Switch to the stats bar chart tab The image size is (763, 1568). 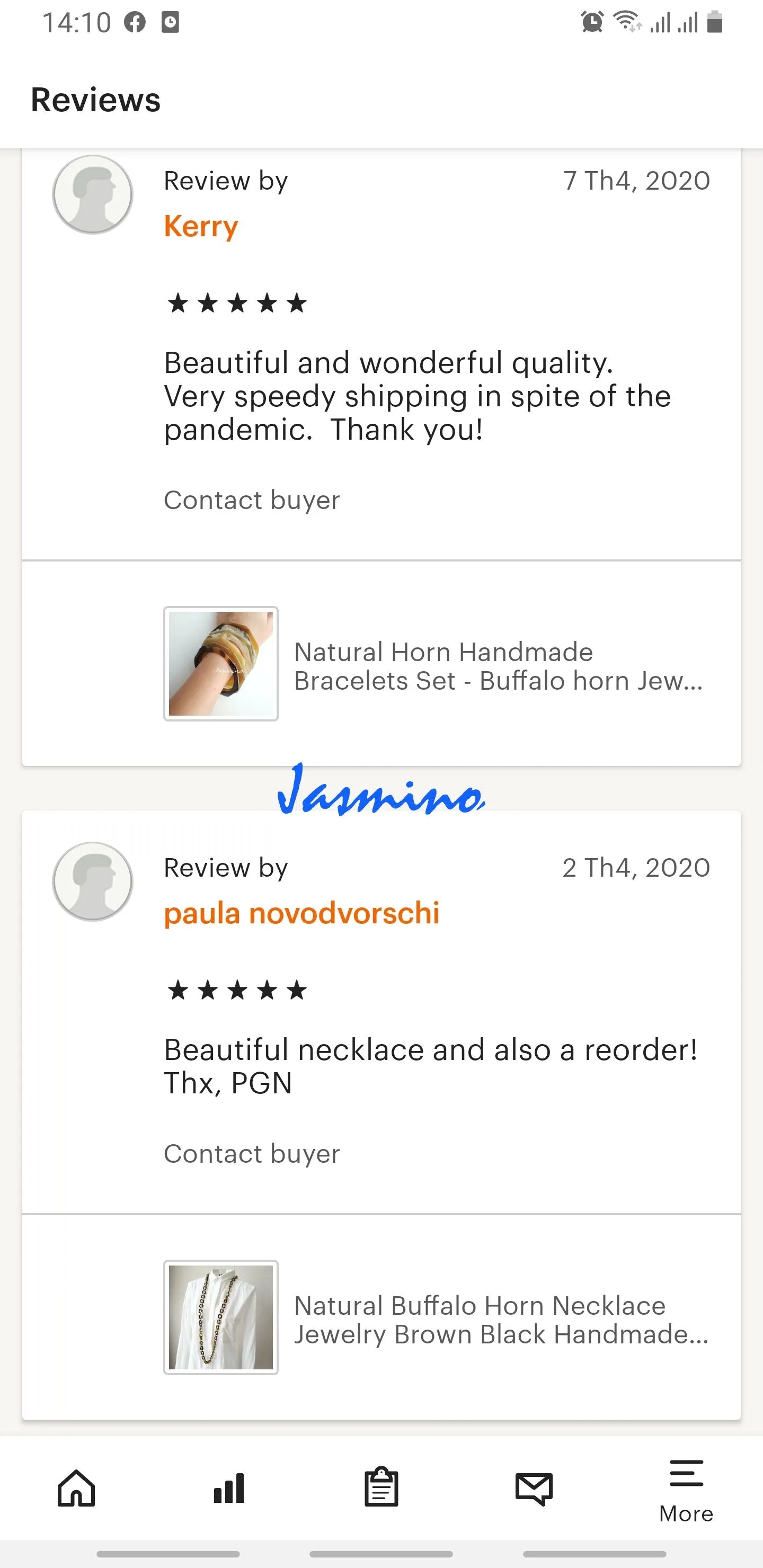coord(229,1488)
